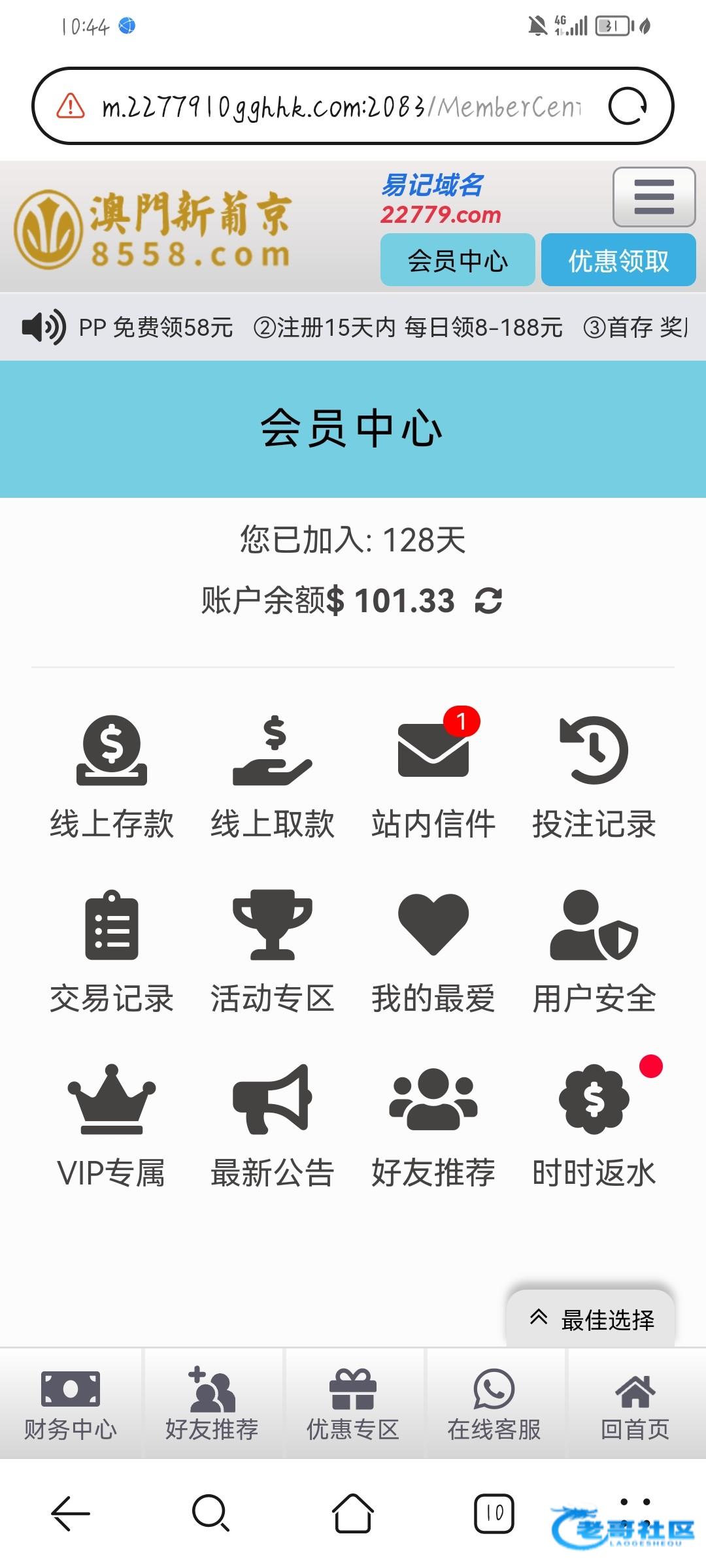Open 用户安全 account security
Viewport: 706px width, 1568px height.
point(594,951)
